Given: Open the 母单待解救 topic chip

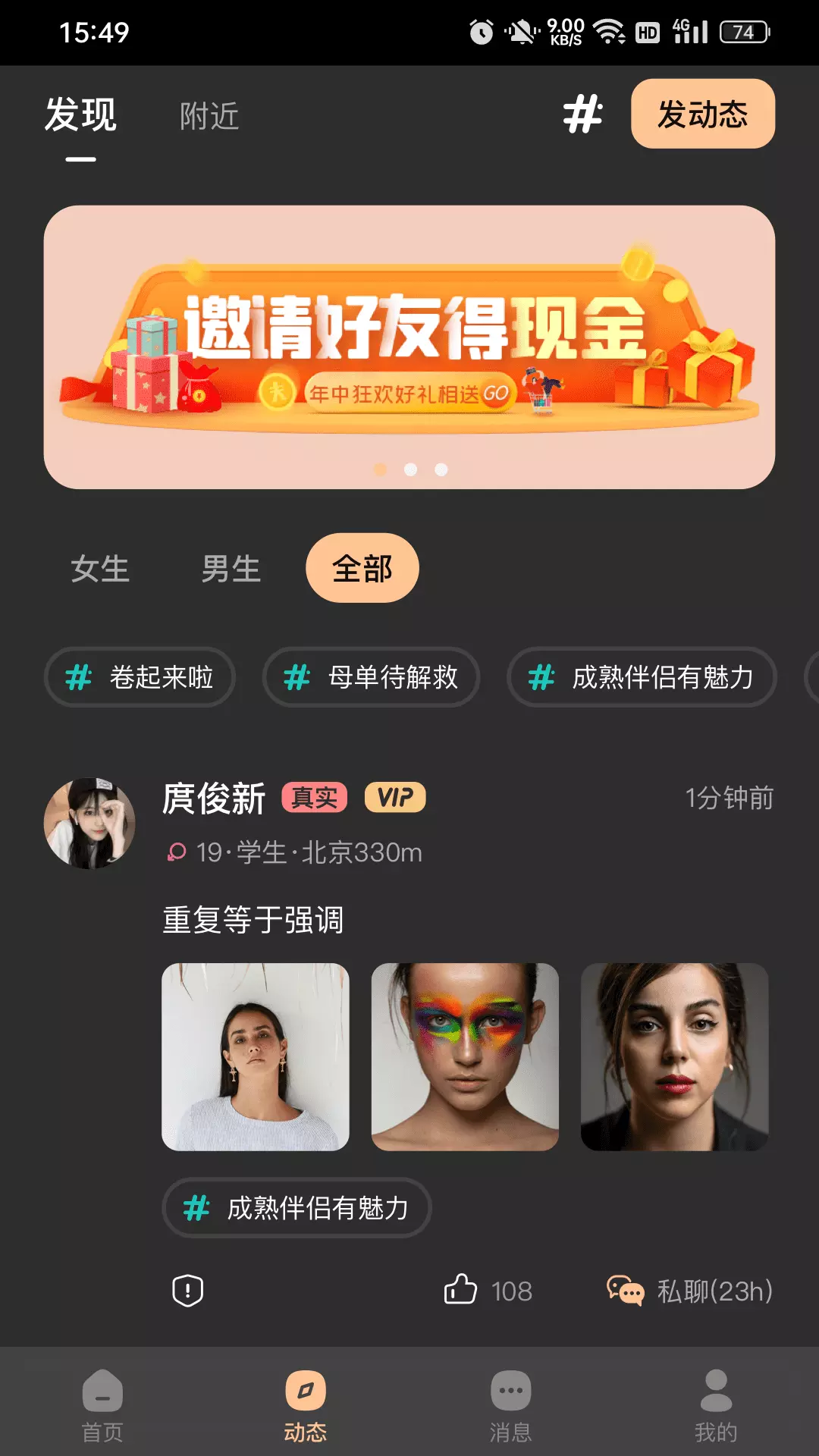Looking at the screenshot, I should [x=372, y=677].
